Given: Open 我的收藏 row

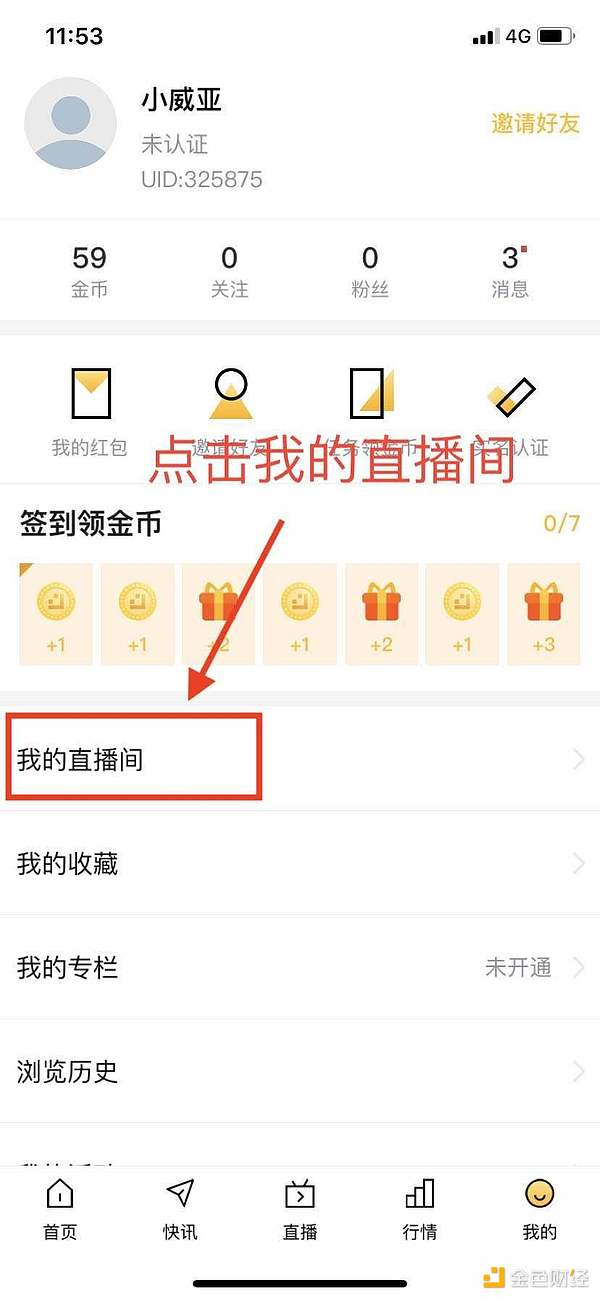Looking at the screenshot, I should click(x=300, y=863).
